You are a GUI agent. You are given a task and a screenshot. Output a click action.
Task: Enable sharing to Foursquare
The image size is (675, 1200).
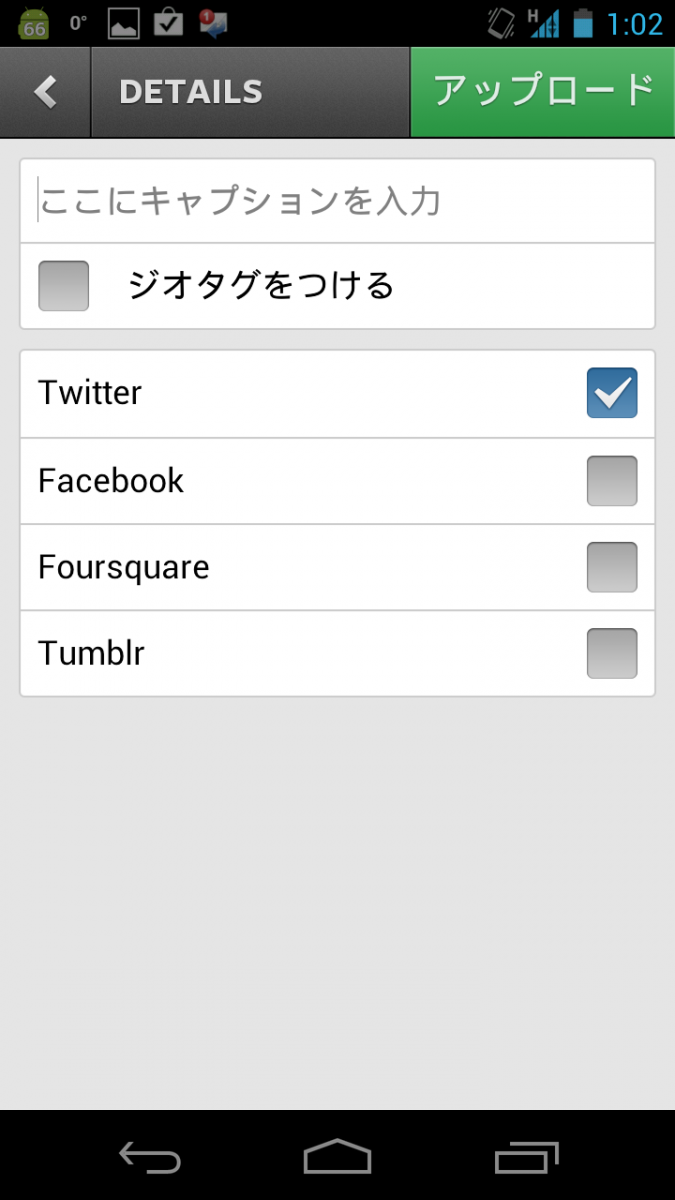click(611, 567)
